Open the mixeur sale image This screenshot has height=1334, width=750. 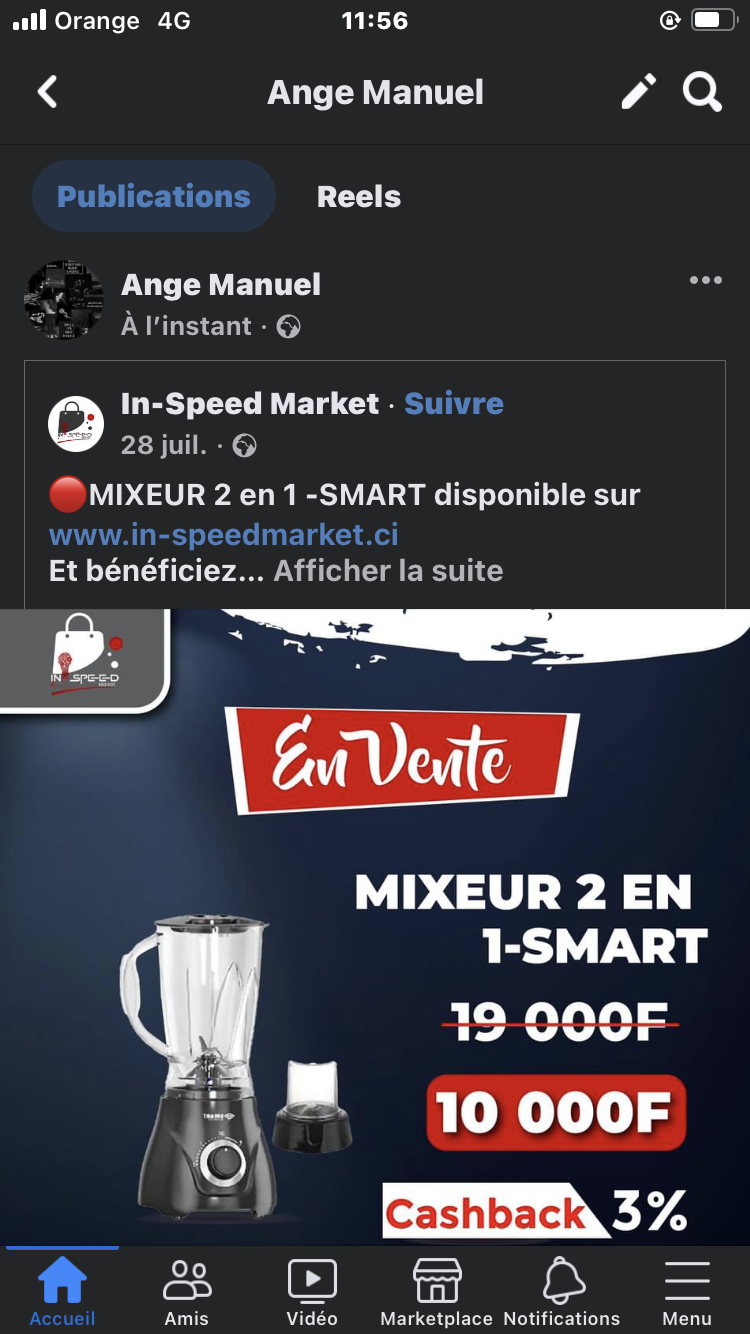click(x=375, y=927)
